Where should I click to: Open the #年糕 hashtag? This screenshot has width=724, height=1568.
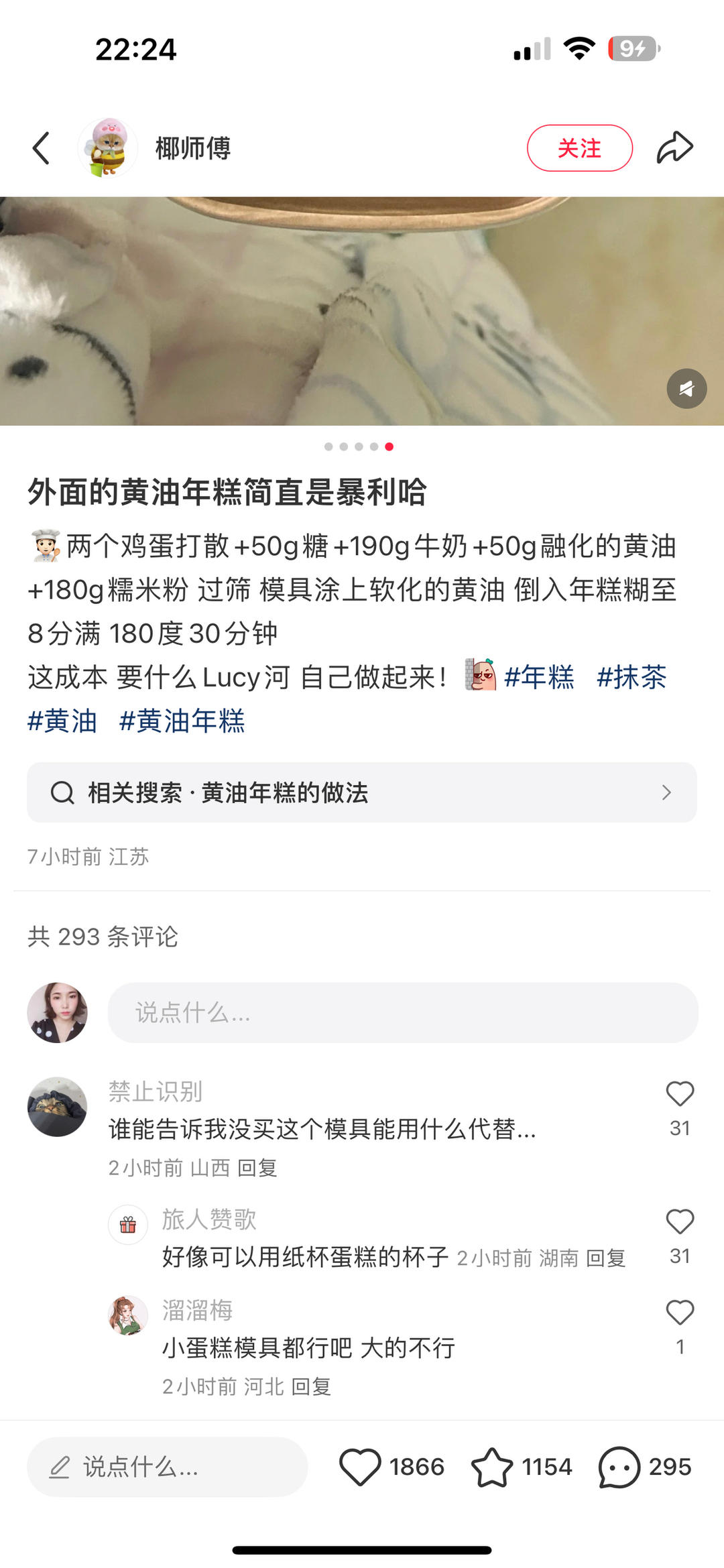click(x=539, y=677)
